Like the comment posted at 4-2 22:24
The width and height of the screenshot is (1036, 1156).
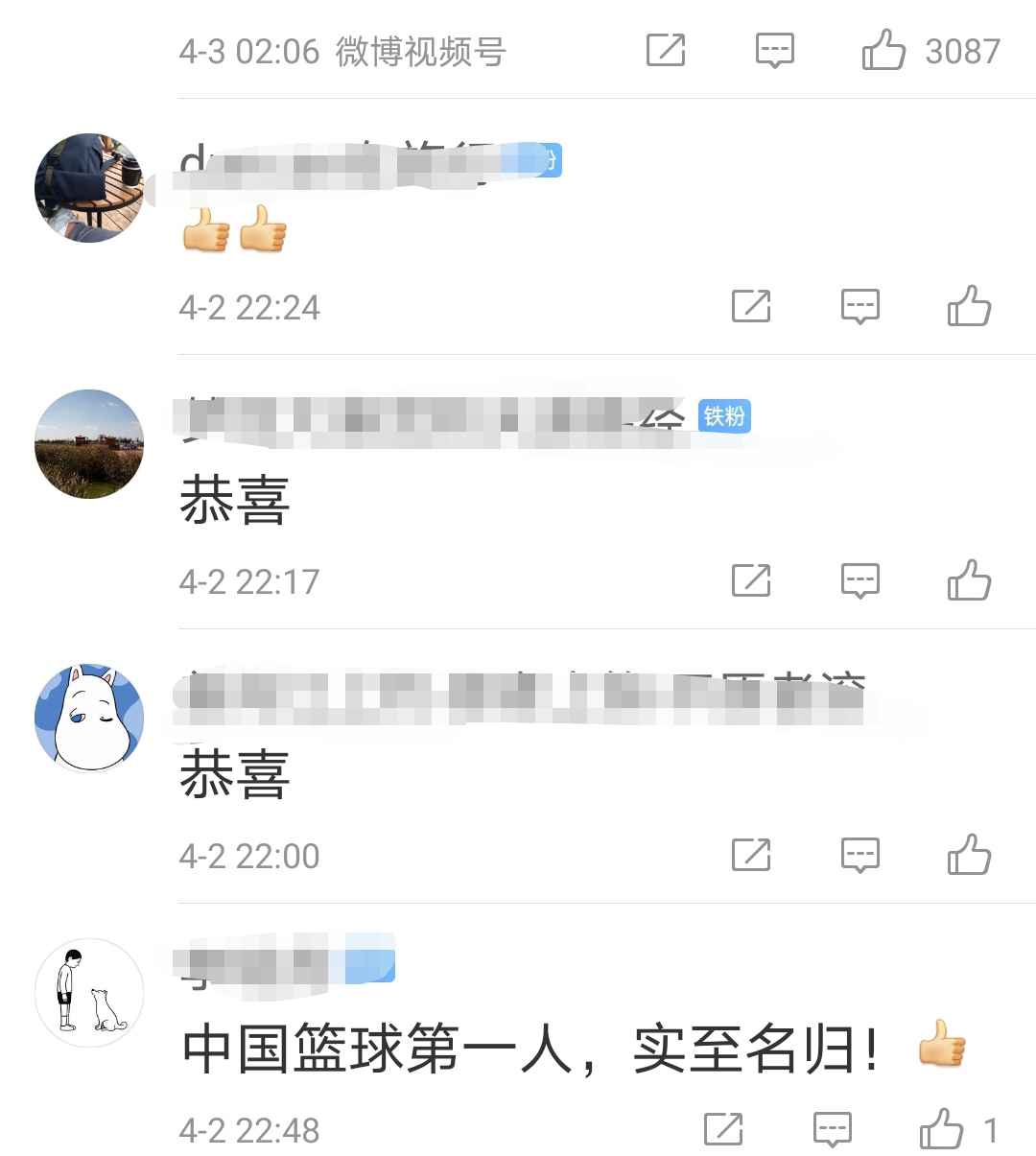click(x=969, y=307)
